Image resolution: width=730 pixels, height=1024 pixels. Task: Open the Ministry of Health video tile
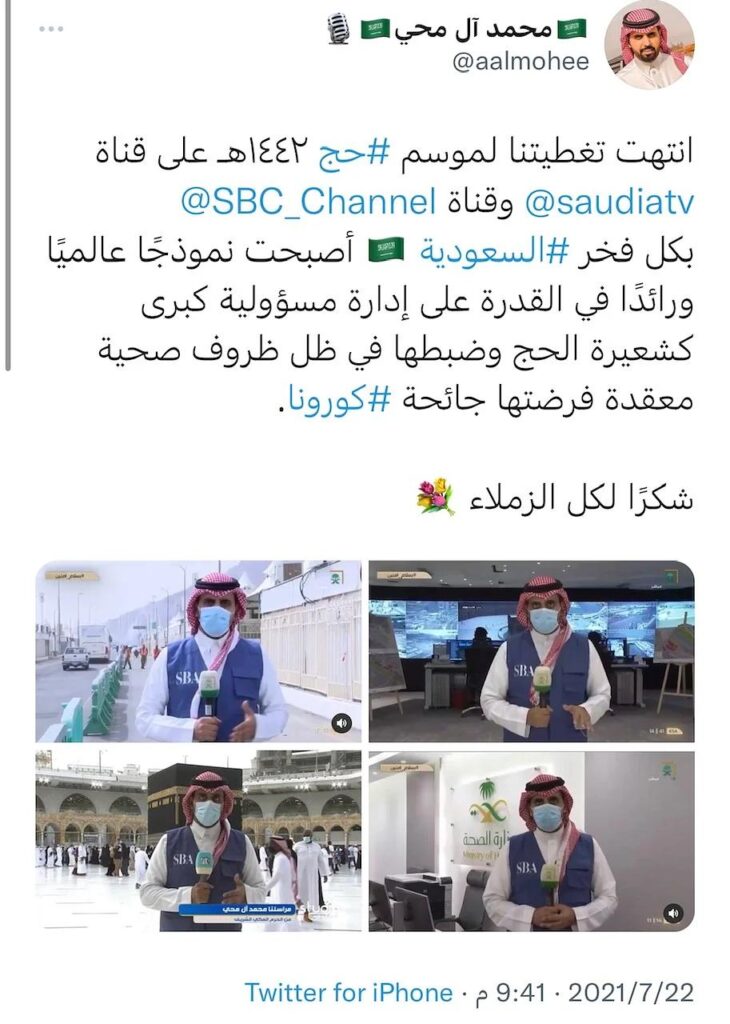point(531,841)
